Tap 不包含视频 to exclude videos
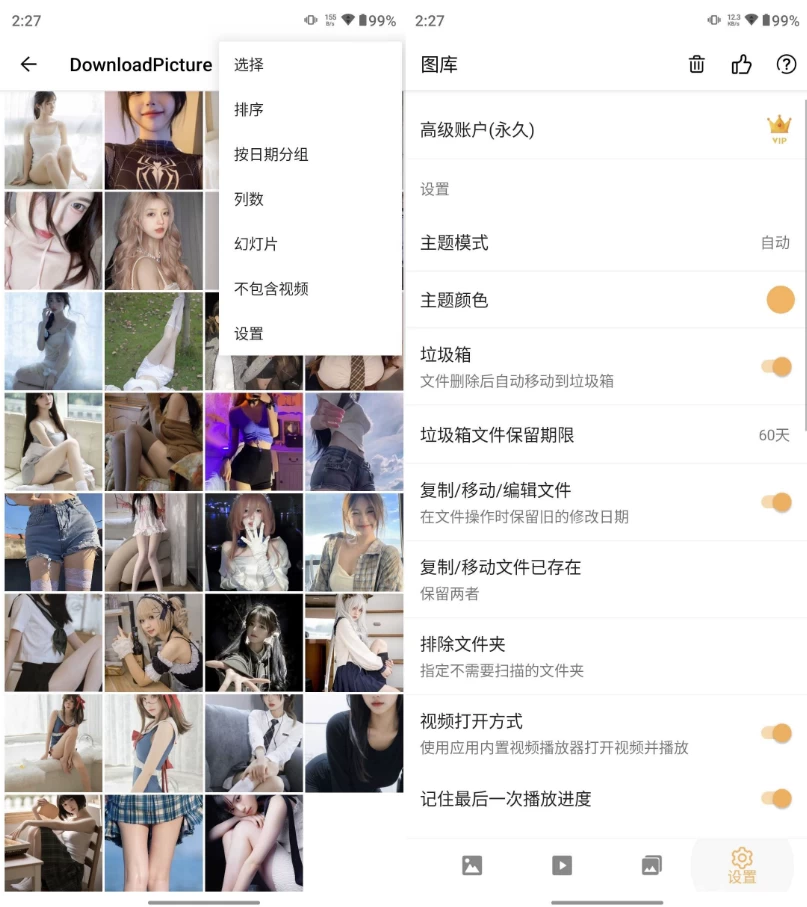This screenshot has height=907, width=807. click(271, 289)
